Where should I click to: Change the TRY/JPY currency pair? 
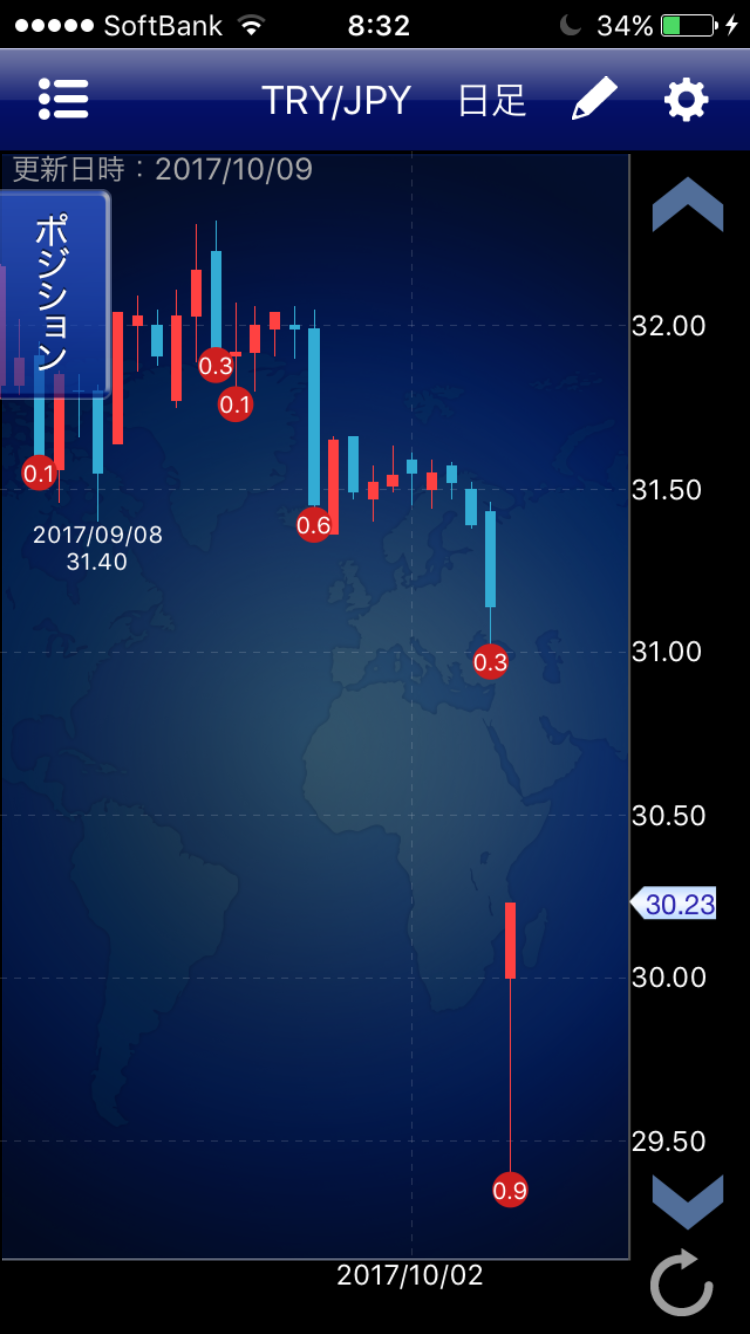tap(336, 101)
